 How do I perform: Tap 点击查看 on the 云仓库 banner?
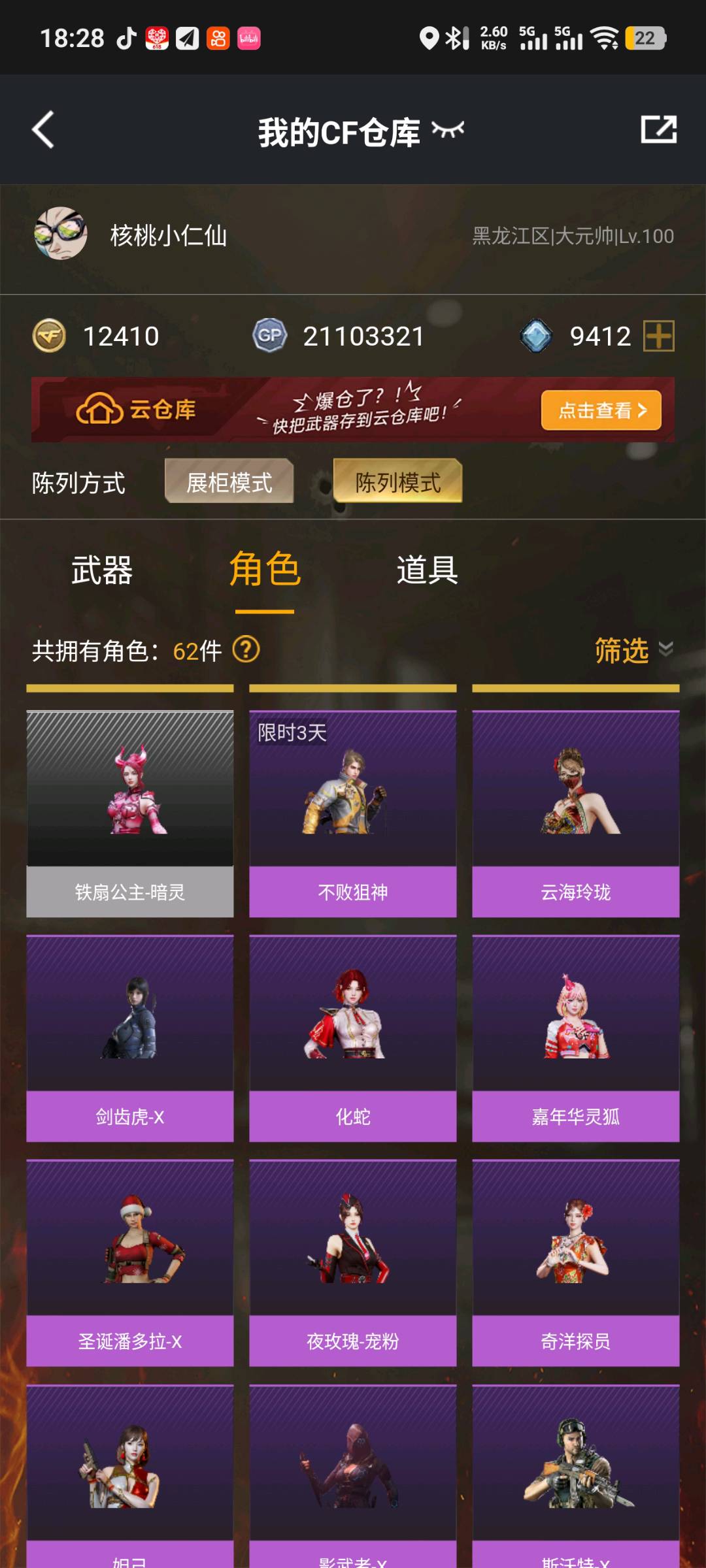(601, 410)
